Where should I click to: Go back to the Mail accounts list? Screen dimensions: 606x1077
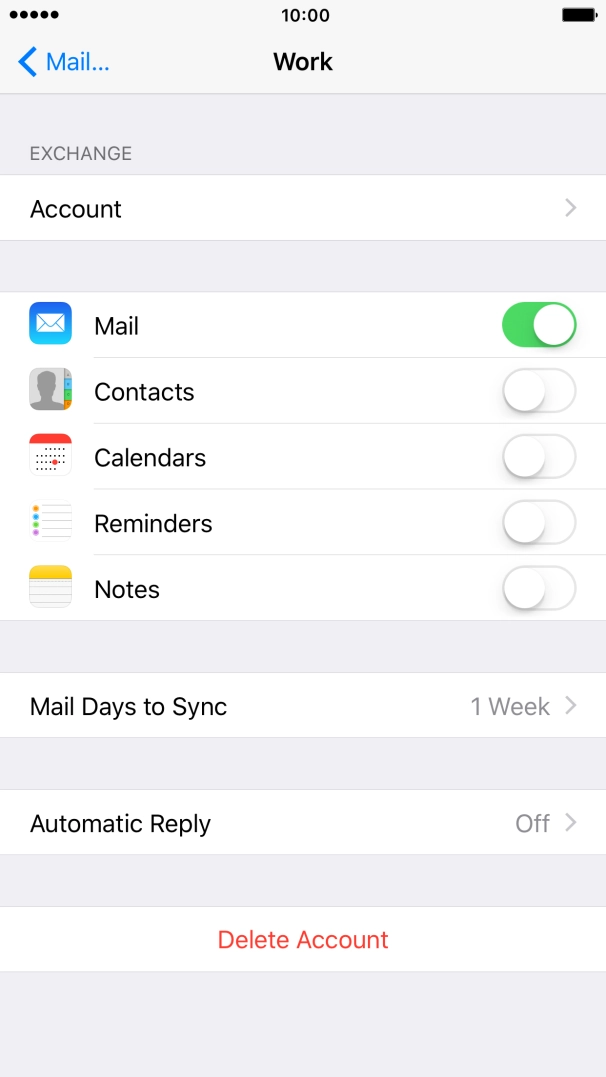(64, 62)
